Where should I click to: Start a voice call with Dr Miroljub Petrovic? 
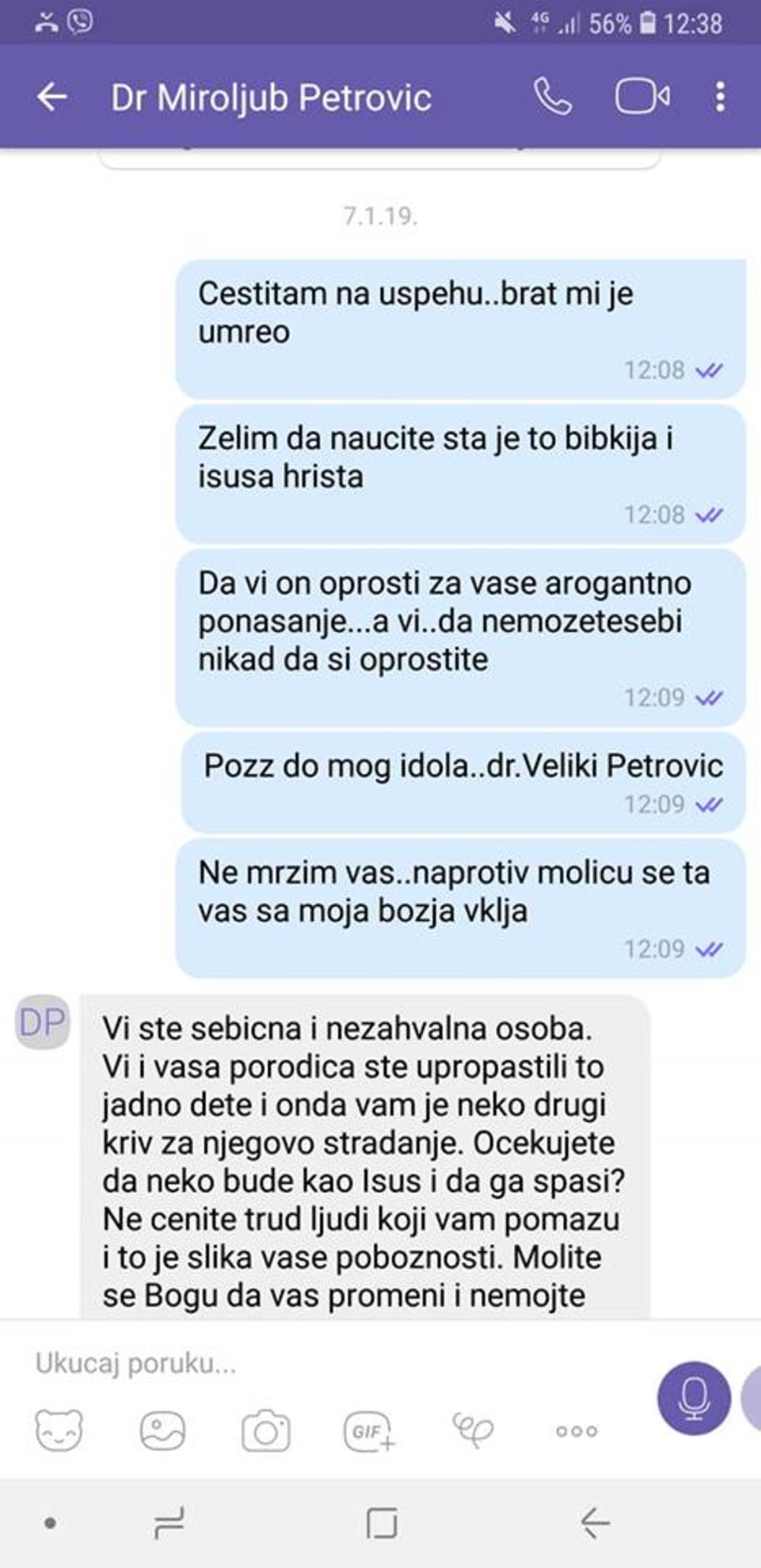pyautogui.click(x=552, y=97)
